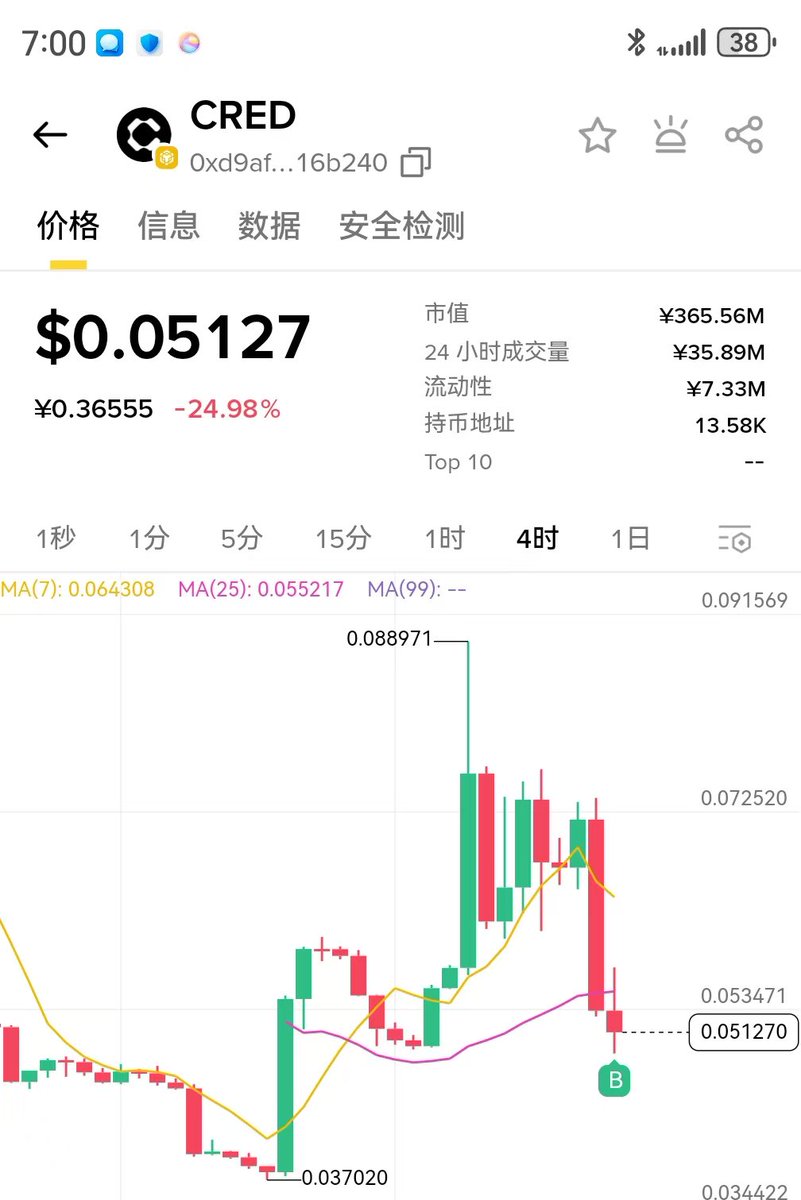Choose the 1时 chart interval

point(445,539)
